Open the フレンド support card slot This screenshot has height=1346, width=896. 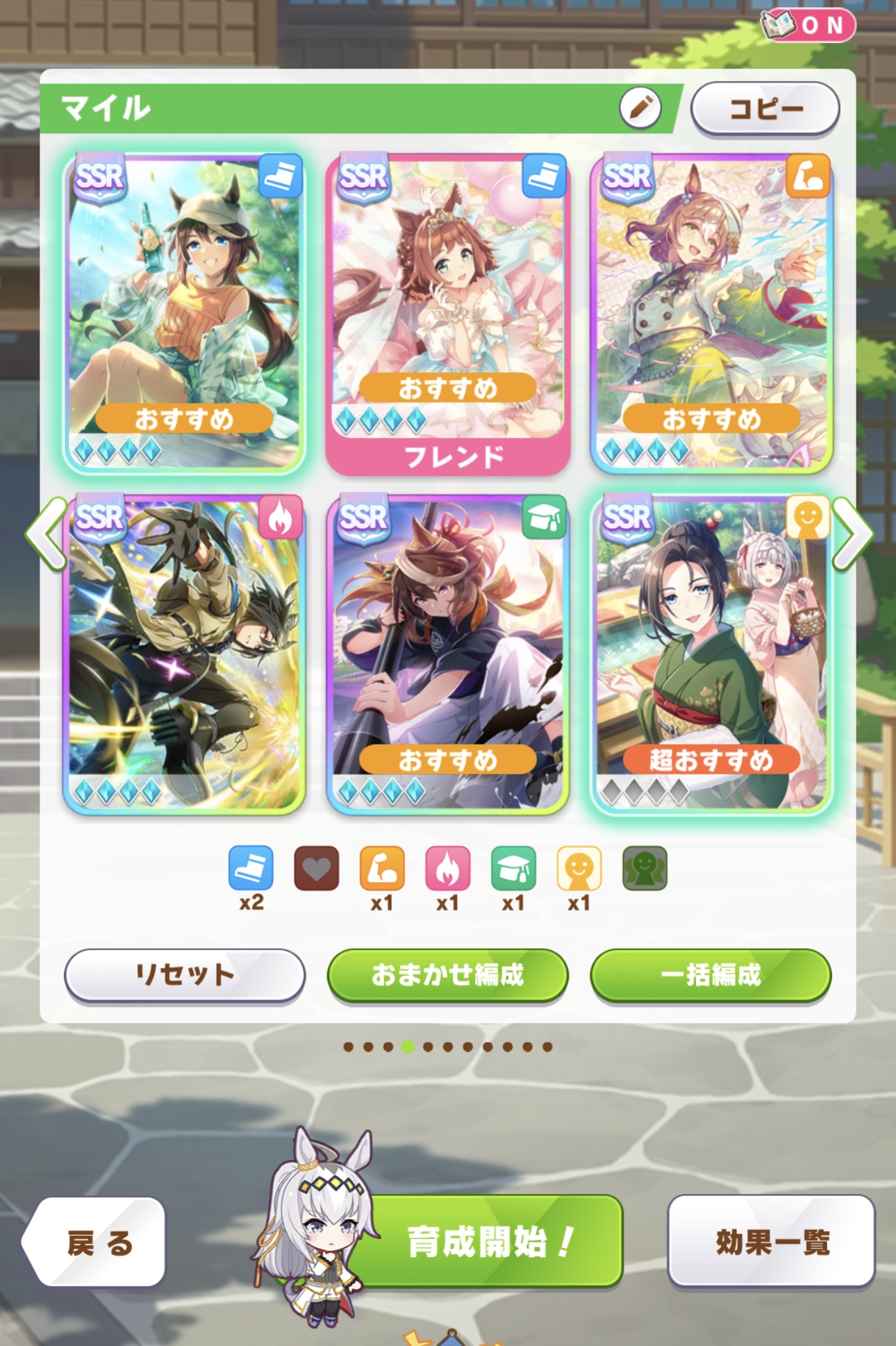click(x=448, y=313)
